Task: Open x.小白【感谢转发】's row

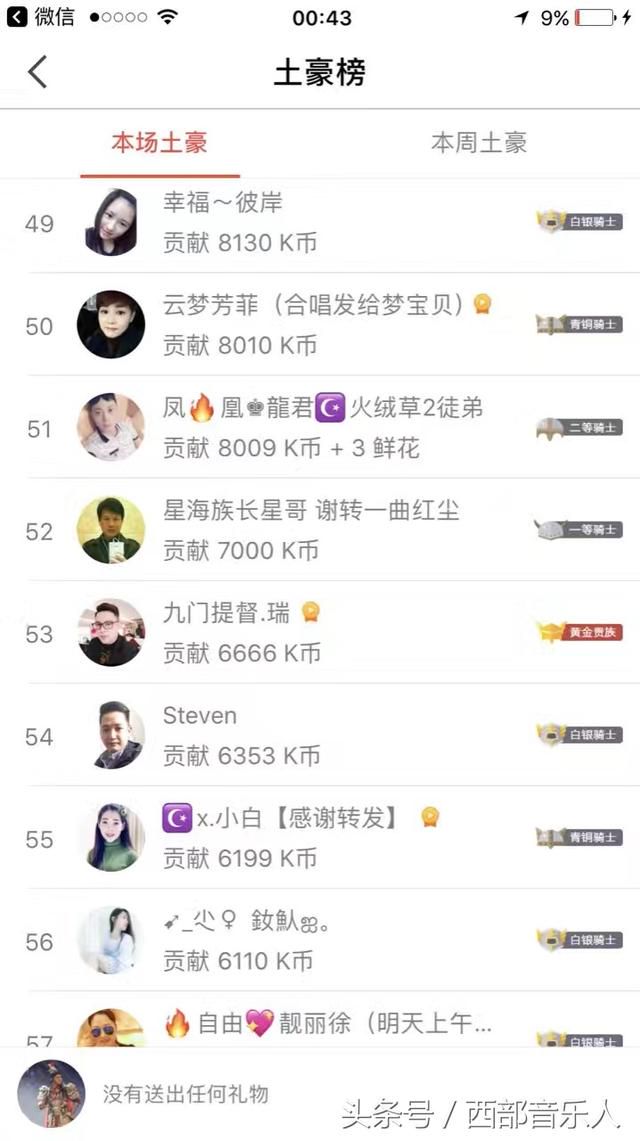Action: coord(320,838)
